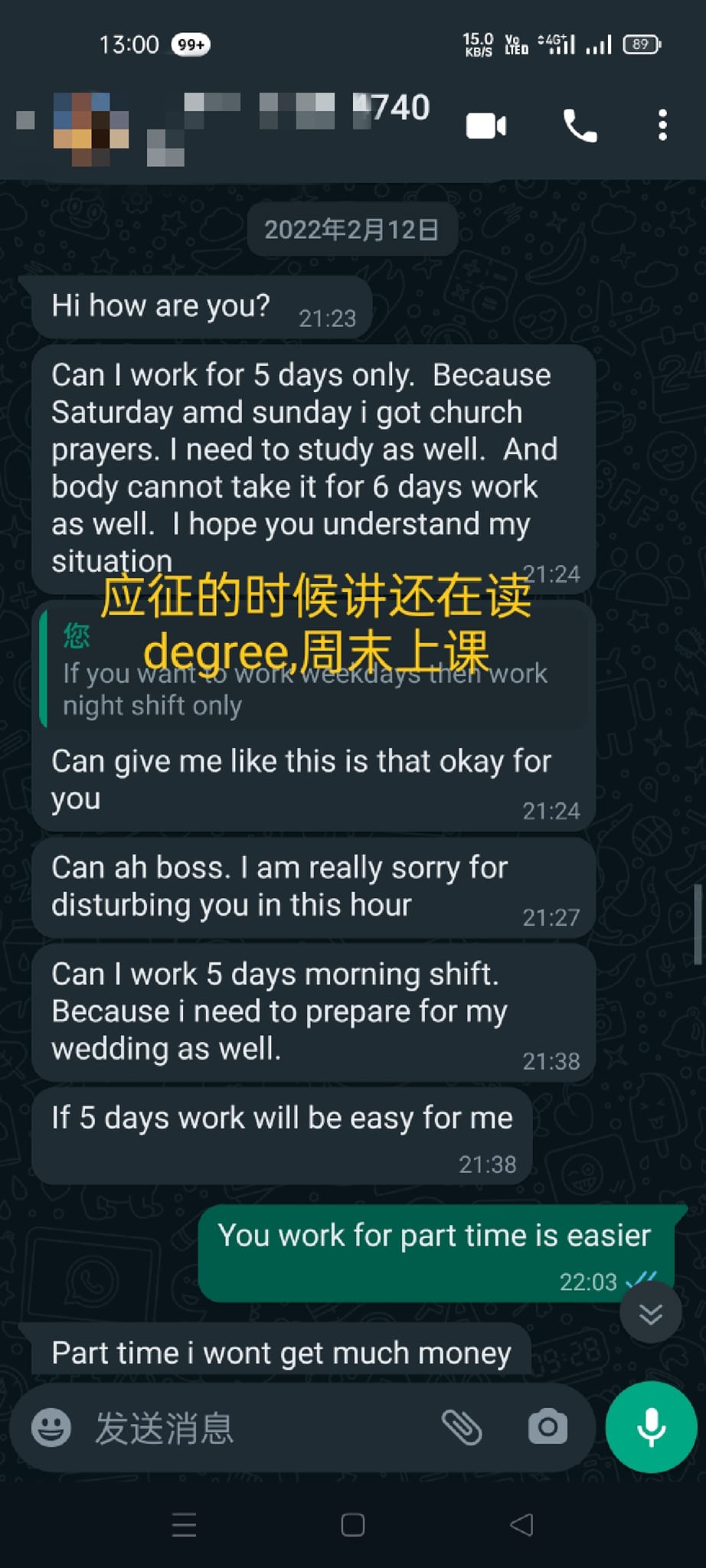
Task: Open recent apps from navigation bar
Action: (x=184, y=1525)
